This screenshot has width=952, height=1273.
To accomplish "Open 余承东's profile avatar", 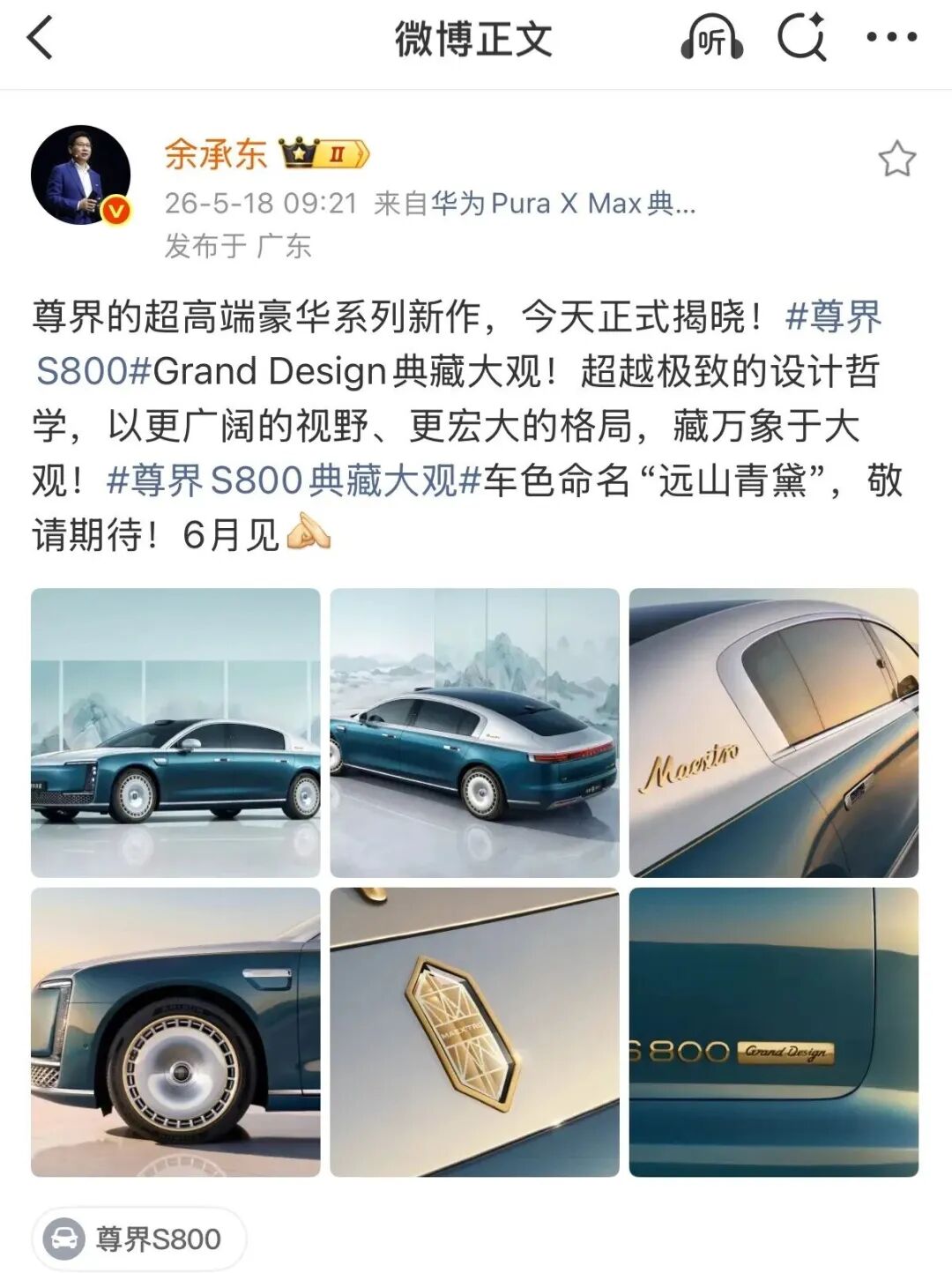I will point(81,175).
